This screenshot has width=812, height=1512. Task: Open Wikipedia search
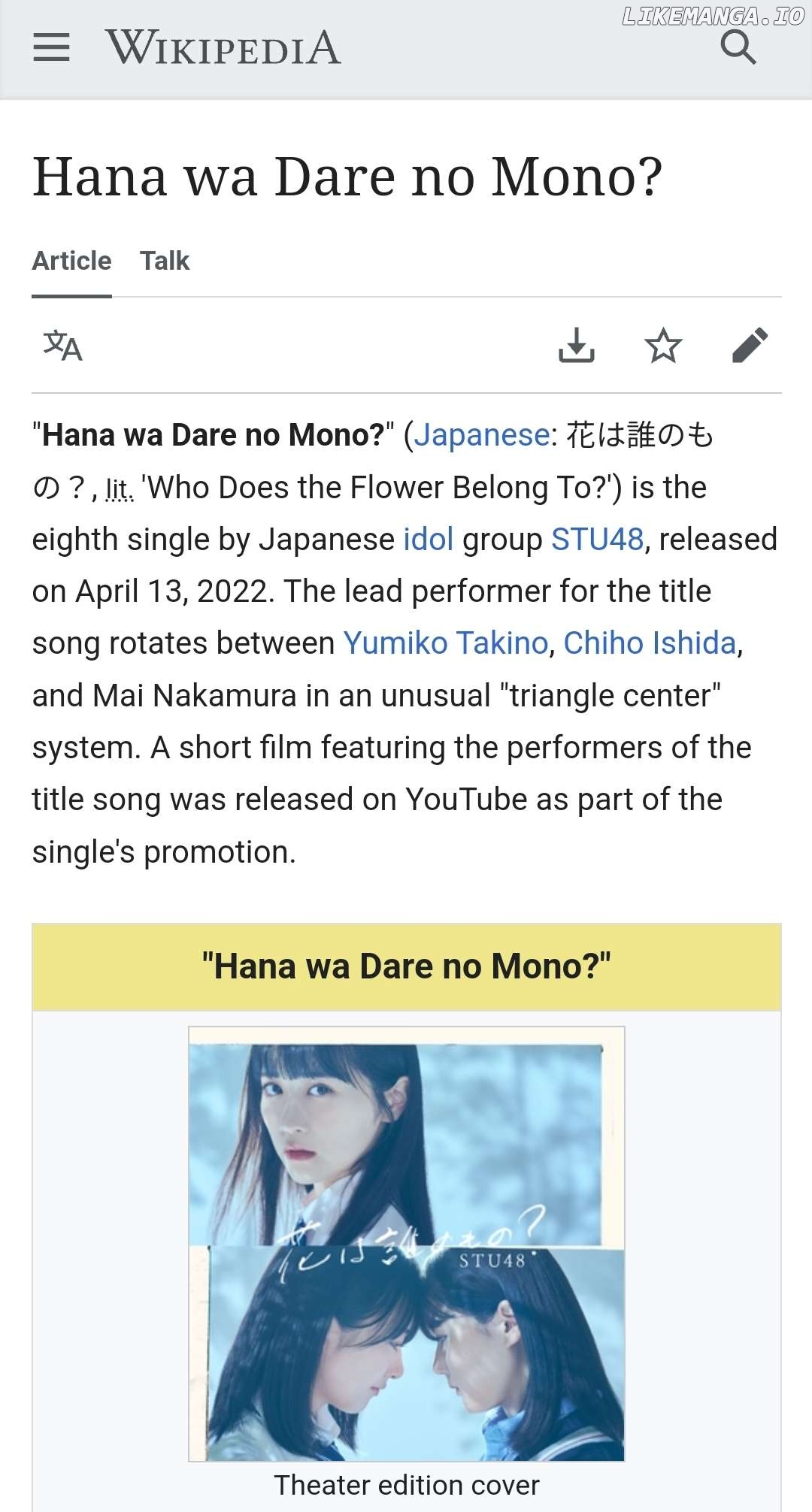(x=738, y=47)
